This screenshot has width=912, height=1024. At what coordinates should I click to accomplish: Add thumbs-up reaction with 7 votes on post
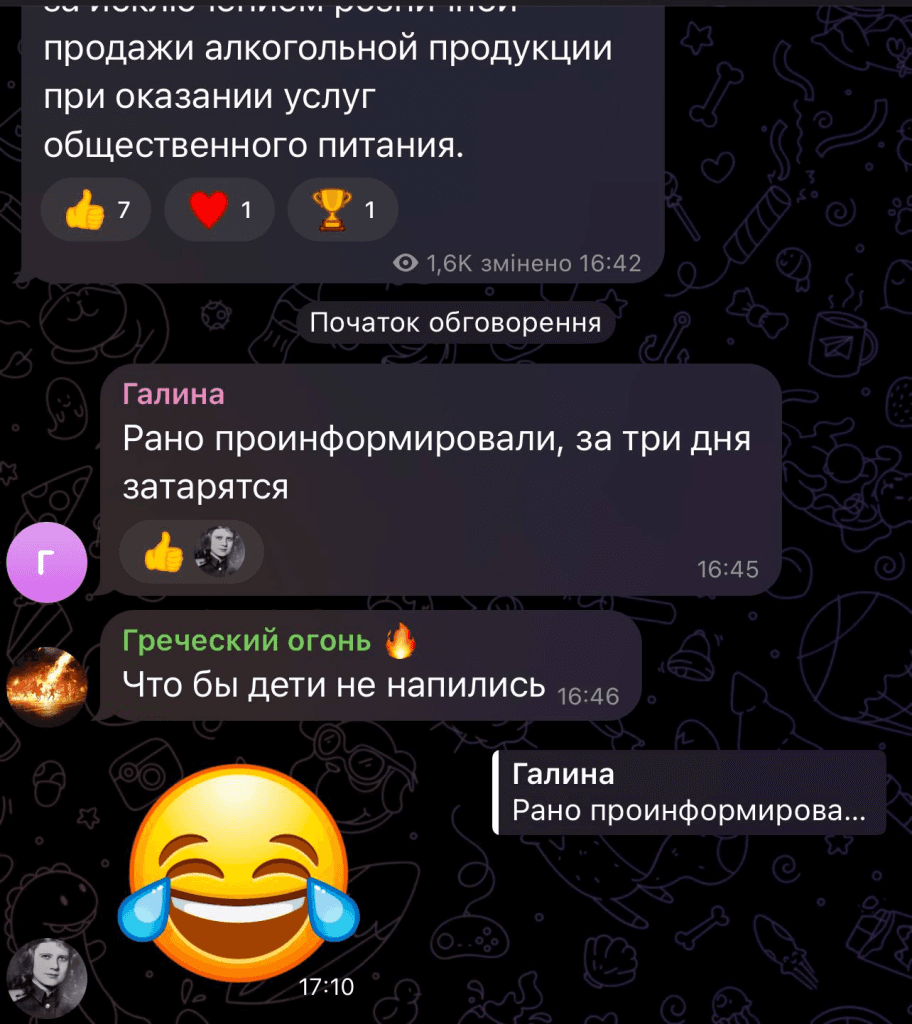tap(97, 210)
